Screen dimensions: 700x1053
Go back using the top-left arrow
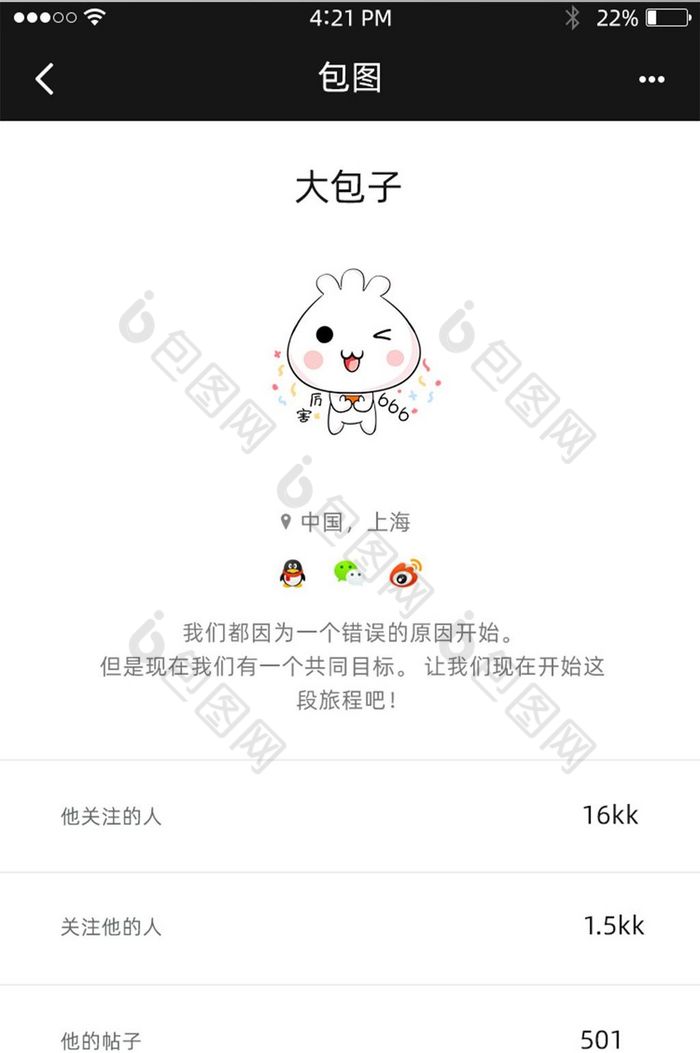tap(45, 79)
